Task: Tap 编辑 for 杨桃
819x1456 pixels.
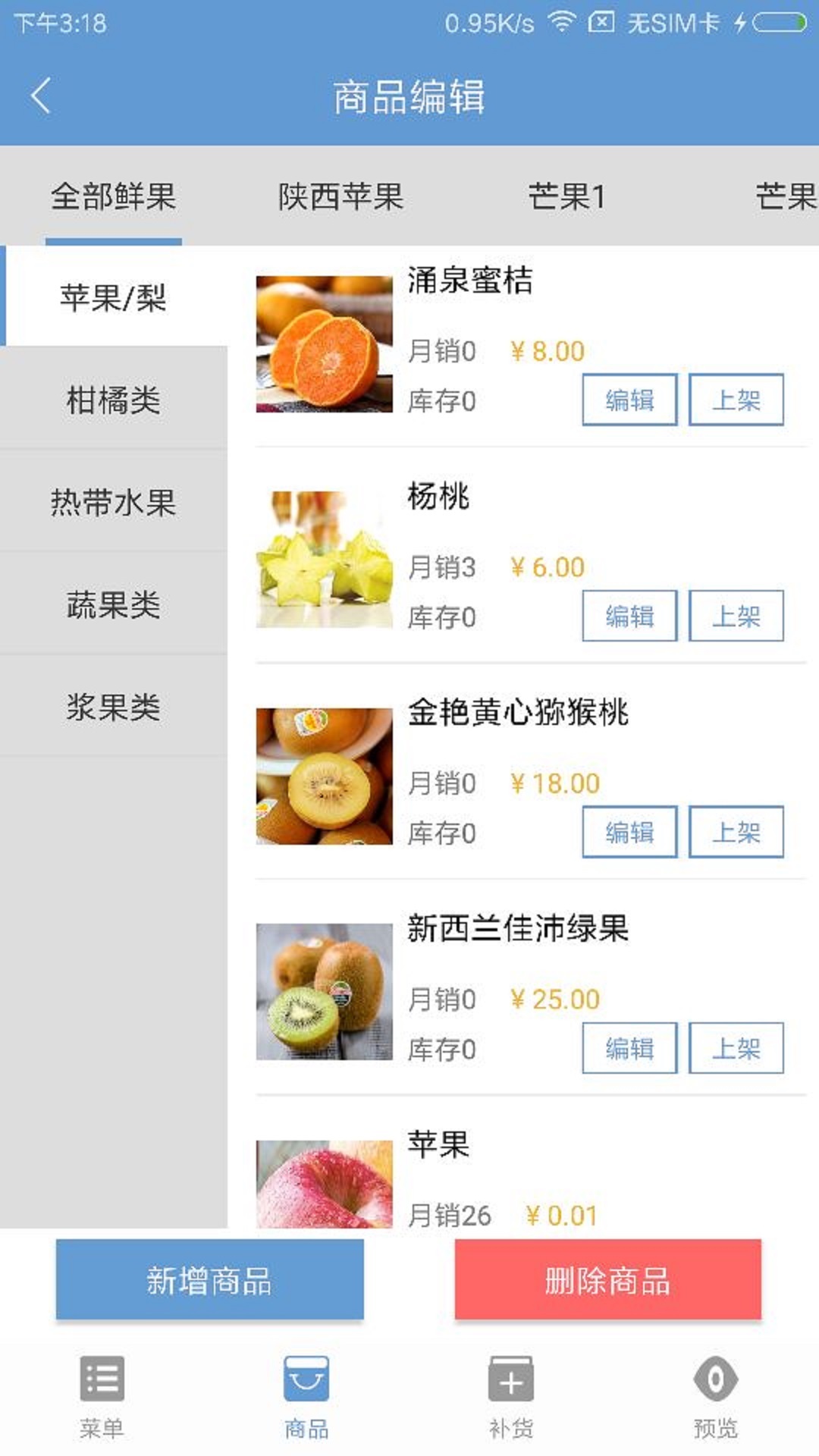Action: [629, 616]
